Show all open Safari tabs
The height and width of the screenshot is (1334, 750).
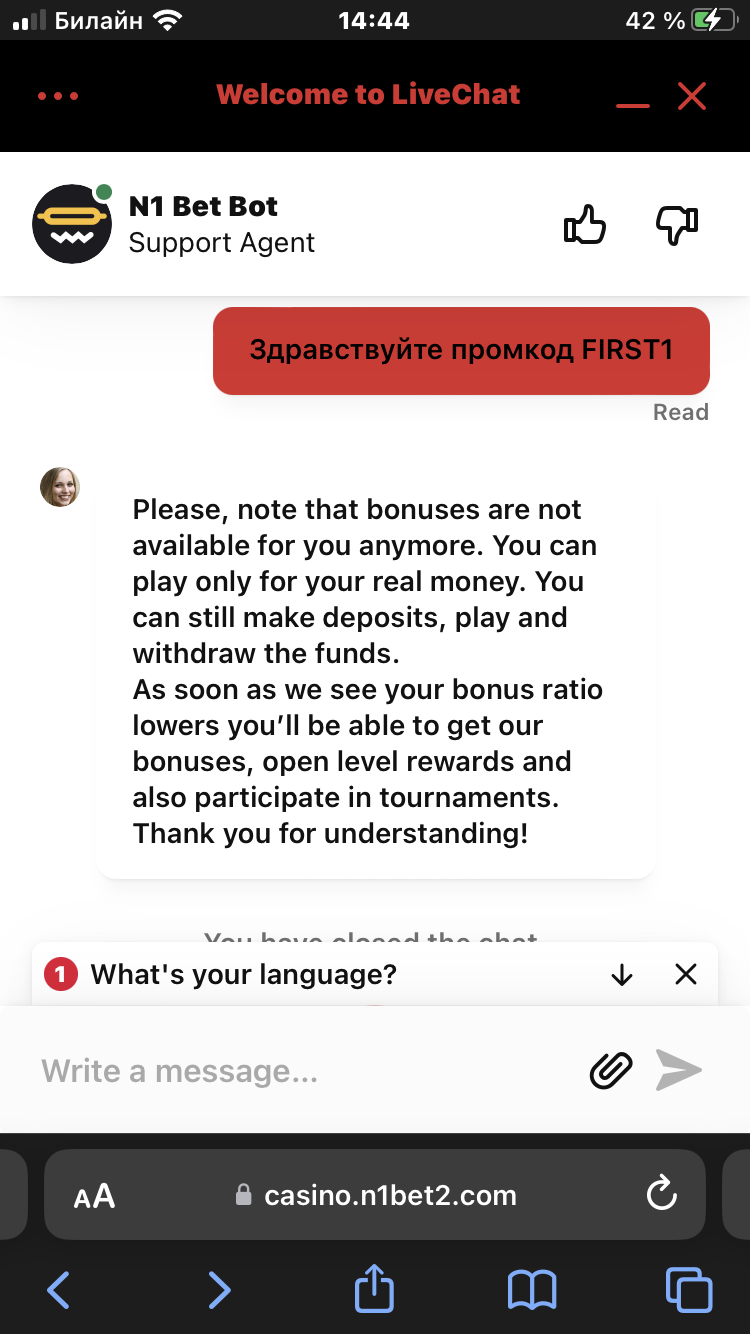coord(689,1290)
